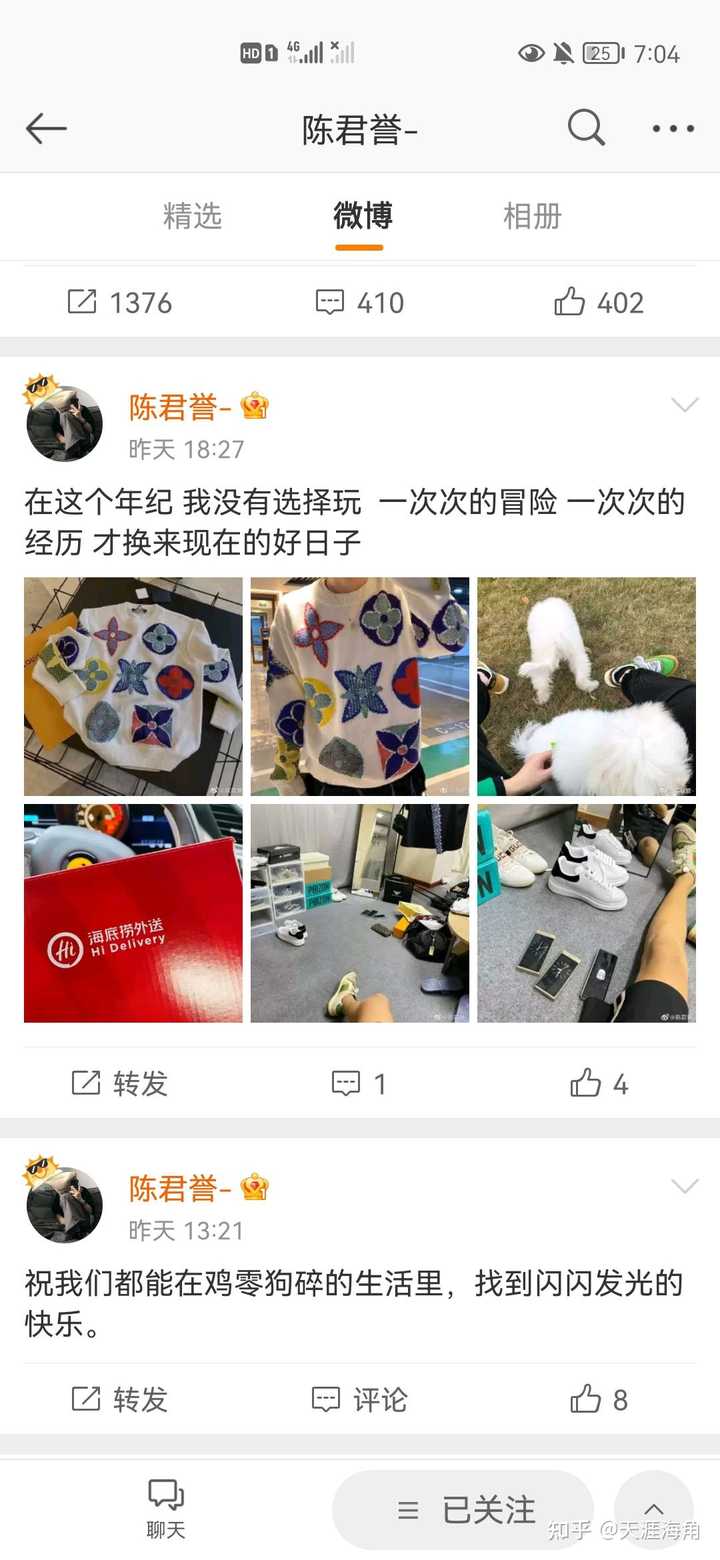Image resolution: width=720 pixels, height=1560 pixels.
Task: Open the 410 comments
Action: click(x=360, y=302)
